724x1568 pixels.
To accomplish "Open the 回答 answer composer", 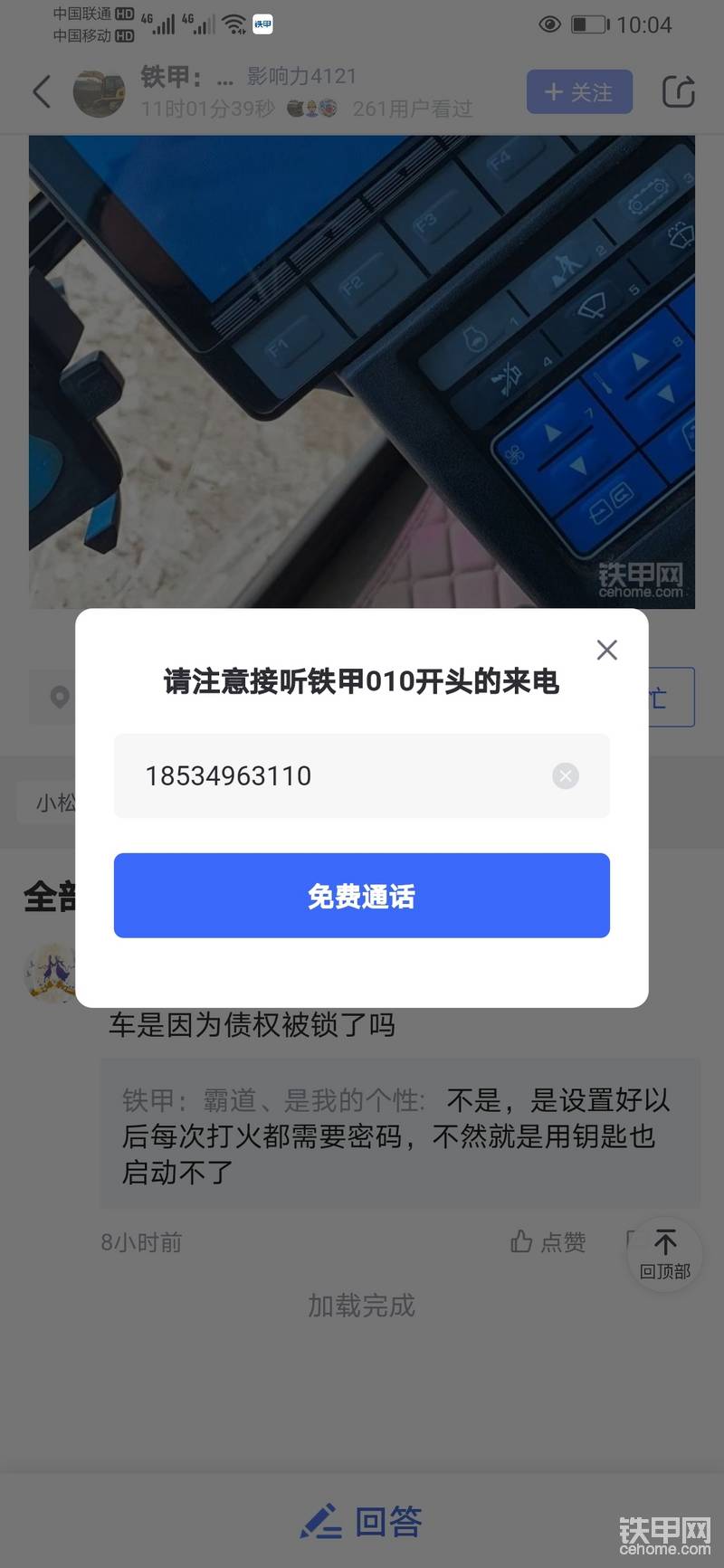I will tap(362, 1522).
